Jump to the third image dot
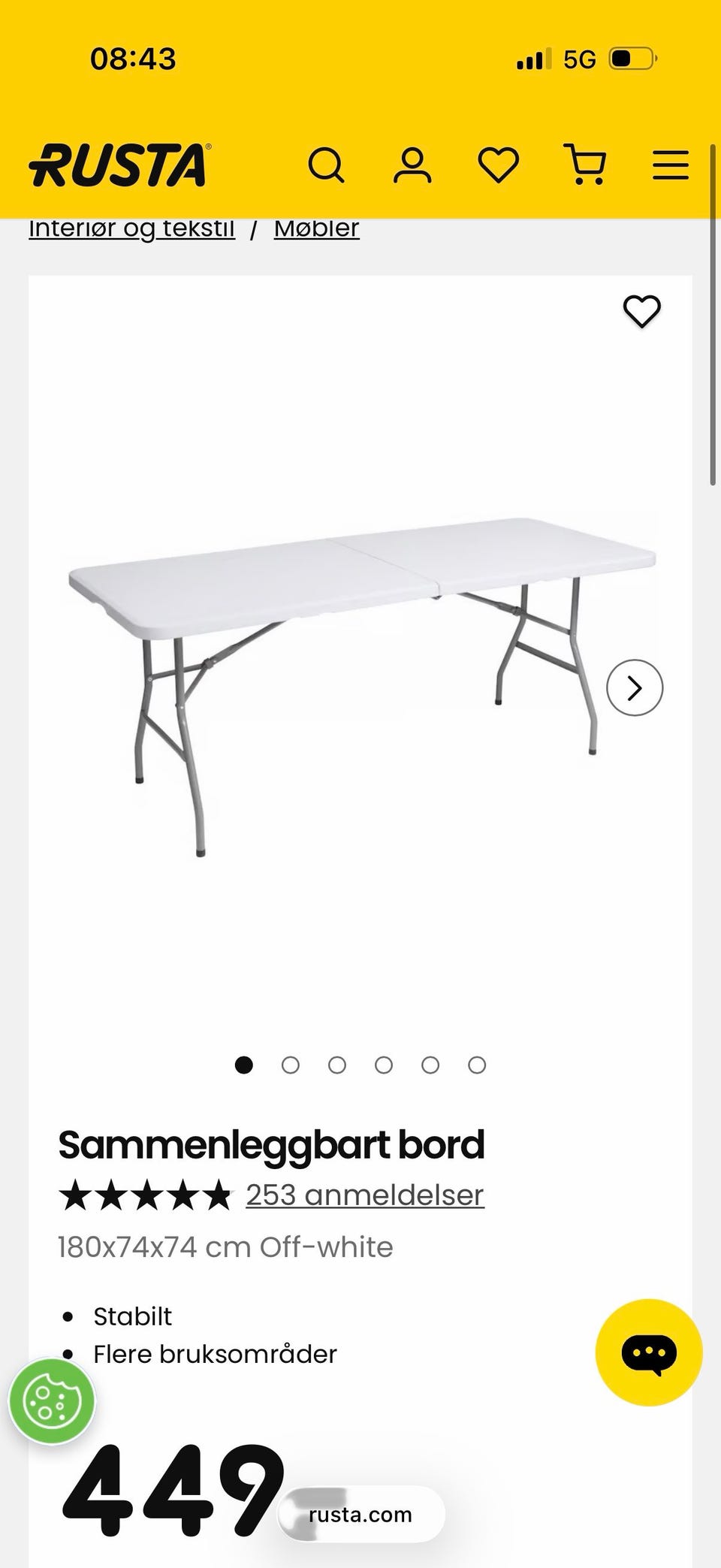Image resolution: width=721 pixels, height=1568 pixels. tap(337, 1065)
